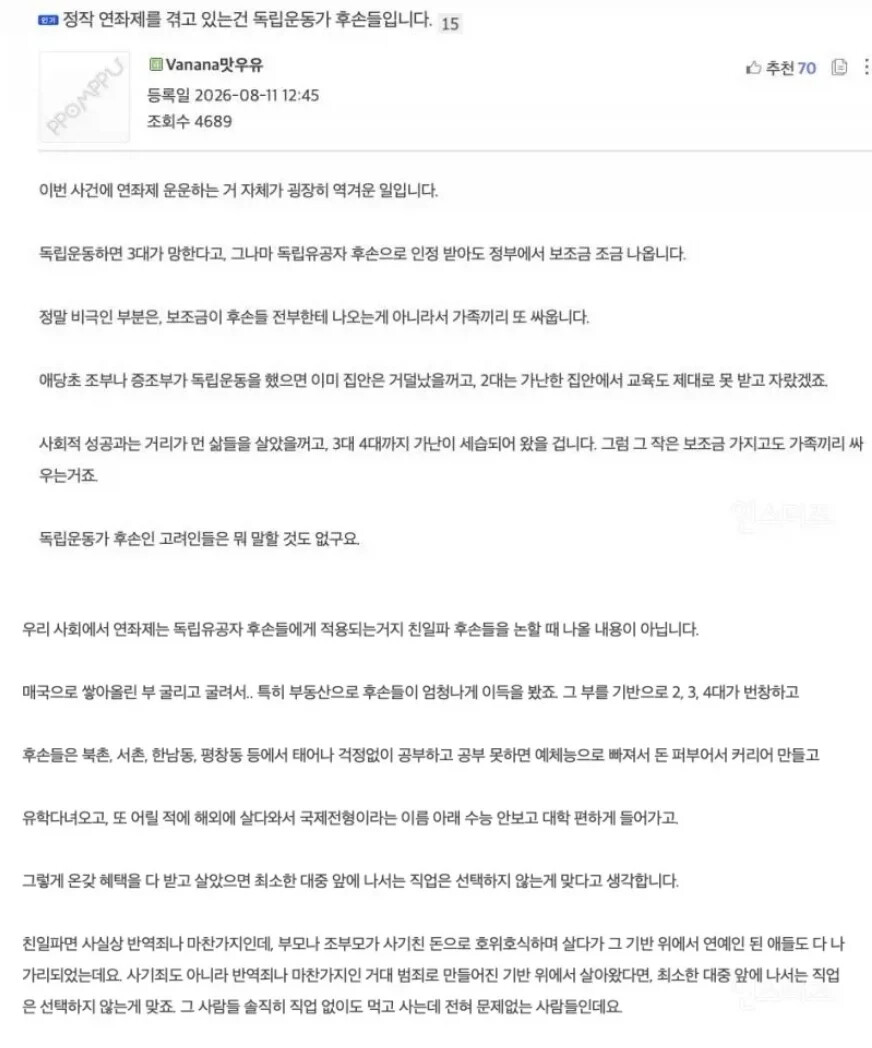
Task: Tap the copy document icon beside 추천
Action: click(839, 67)
